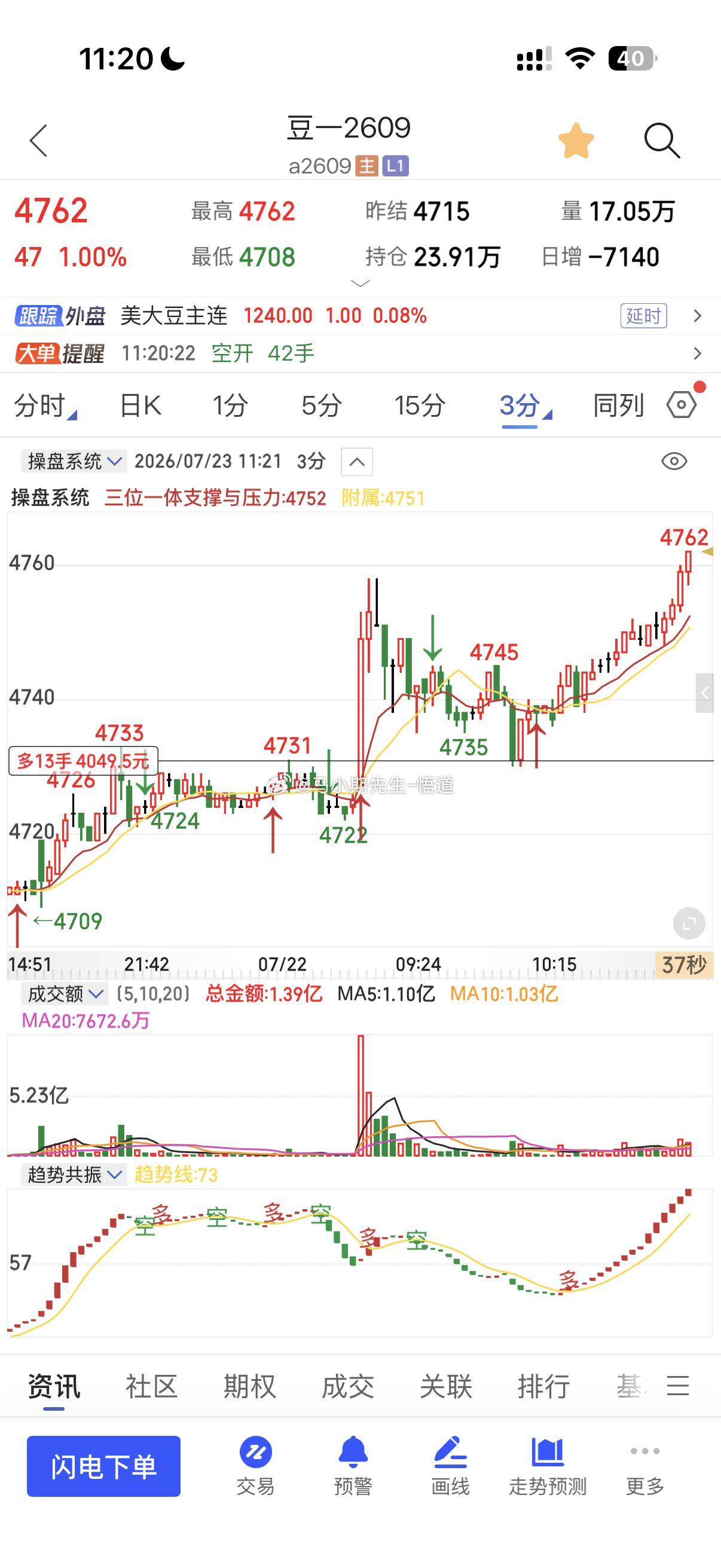
Task: Open the 大单提醒 large order alert row
Action: 360,353
